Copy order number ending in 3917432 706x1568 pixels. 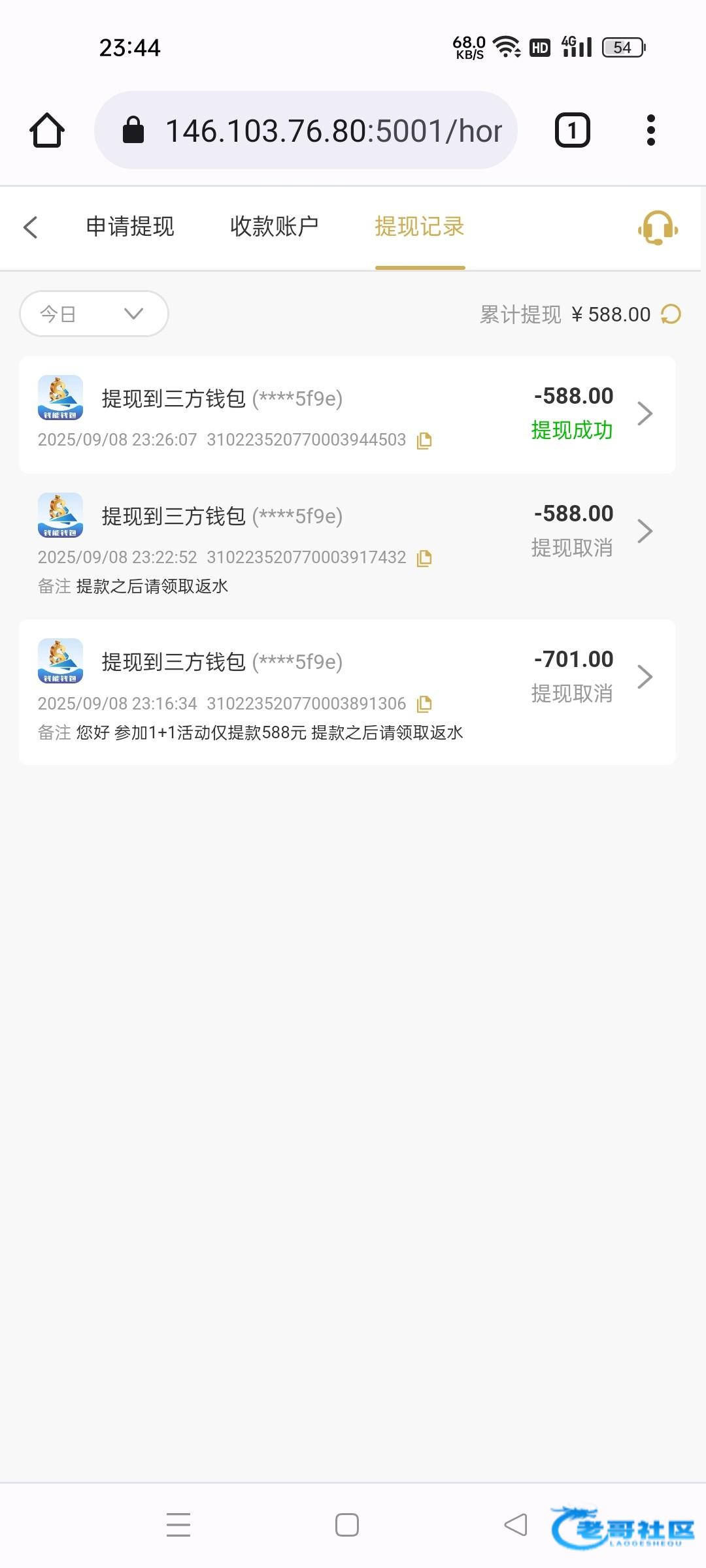click(424, 558)
